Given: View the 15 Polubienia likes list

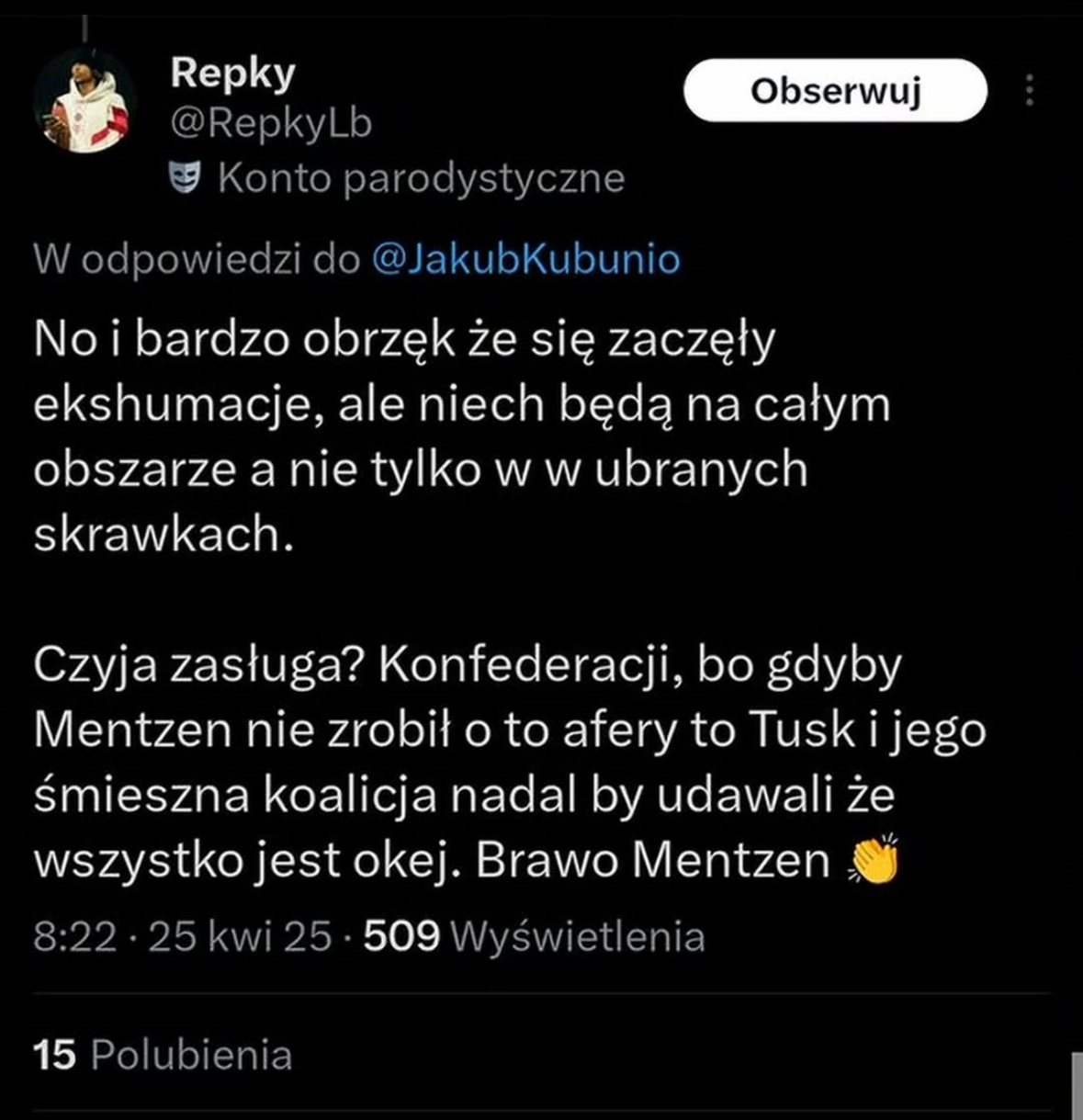Looking at the screenshot, I should point(163,1054).
